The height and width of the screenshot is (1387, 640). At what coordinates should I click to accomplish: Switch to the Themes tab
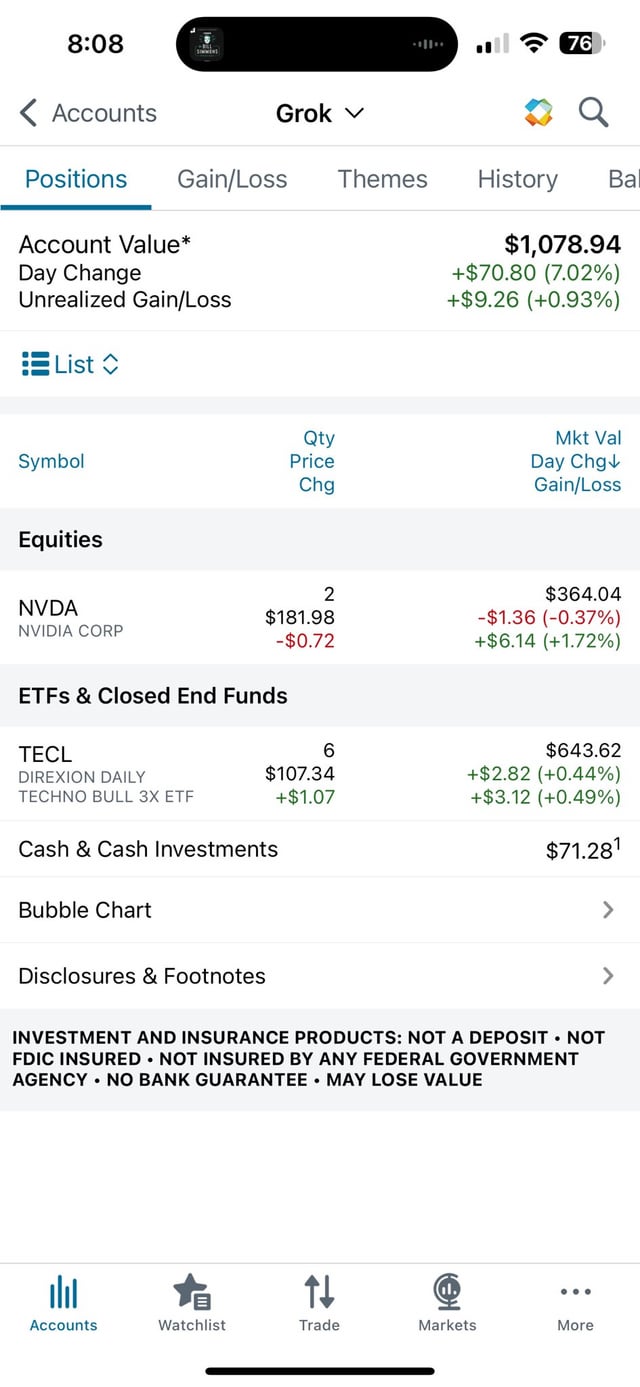[x=382, y=179]
